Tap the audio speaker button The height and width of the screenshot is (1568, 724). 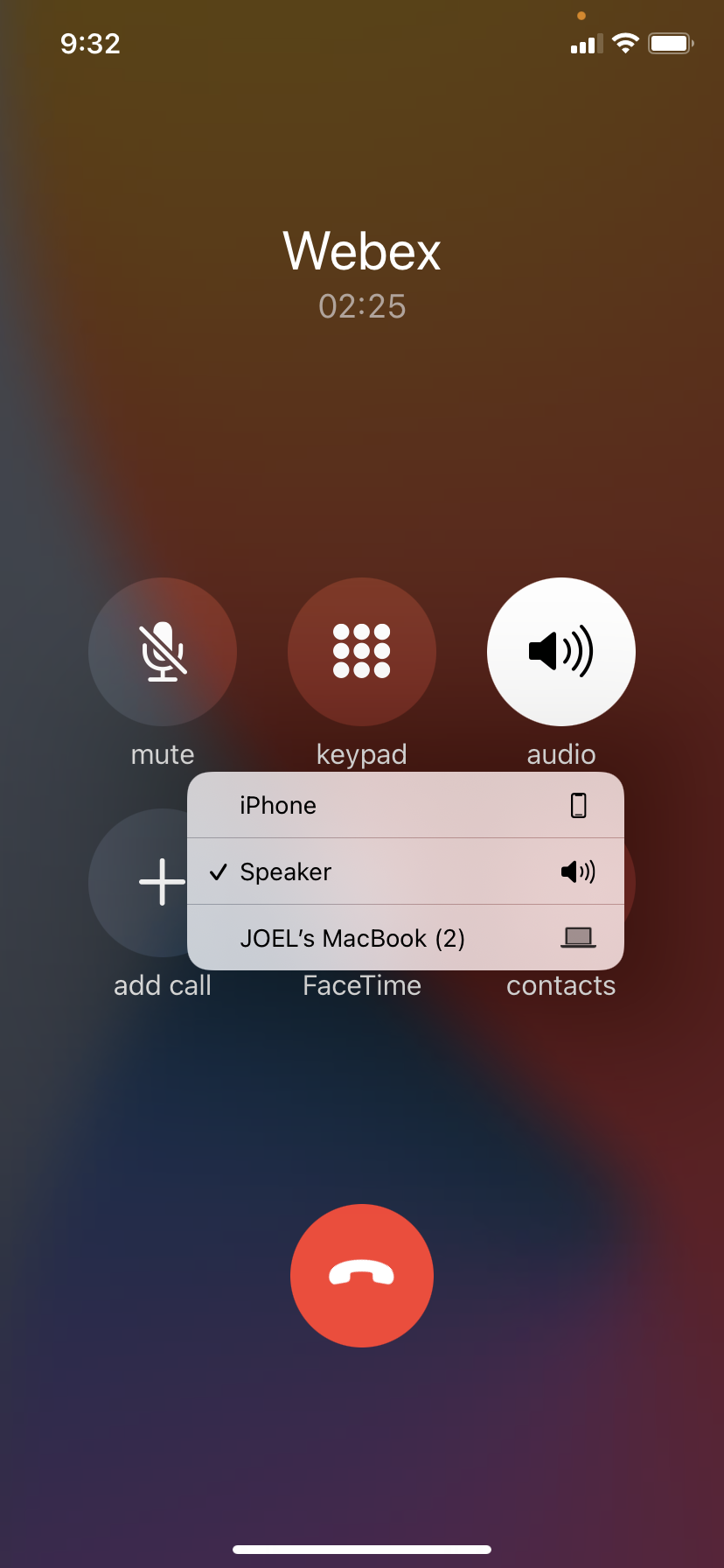(x=561, y=652)
